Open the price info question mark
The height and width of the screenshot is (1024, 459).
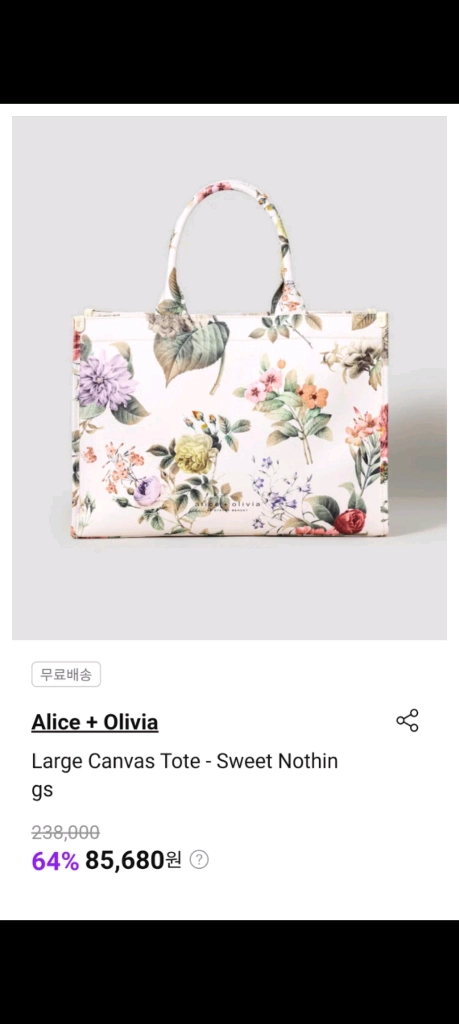point(199,859)
